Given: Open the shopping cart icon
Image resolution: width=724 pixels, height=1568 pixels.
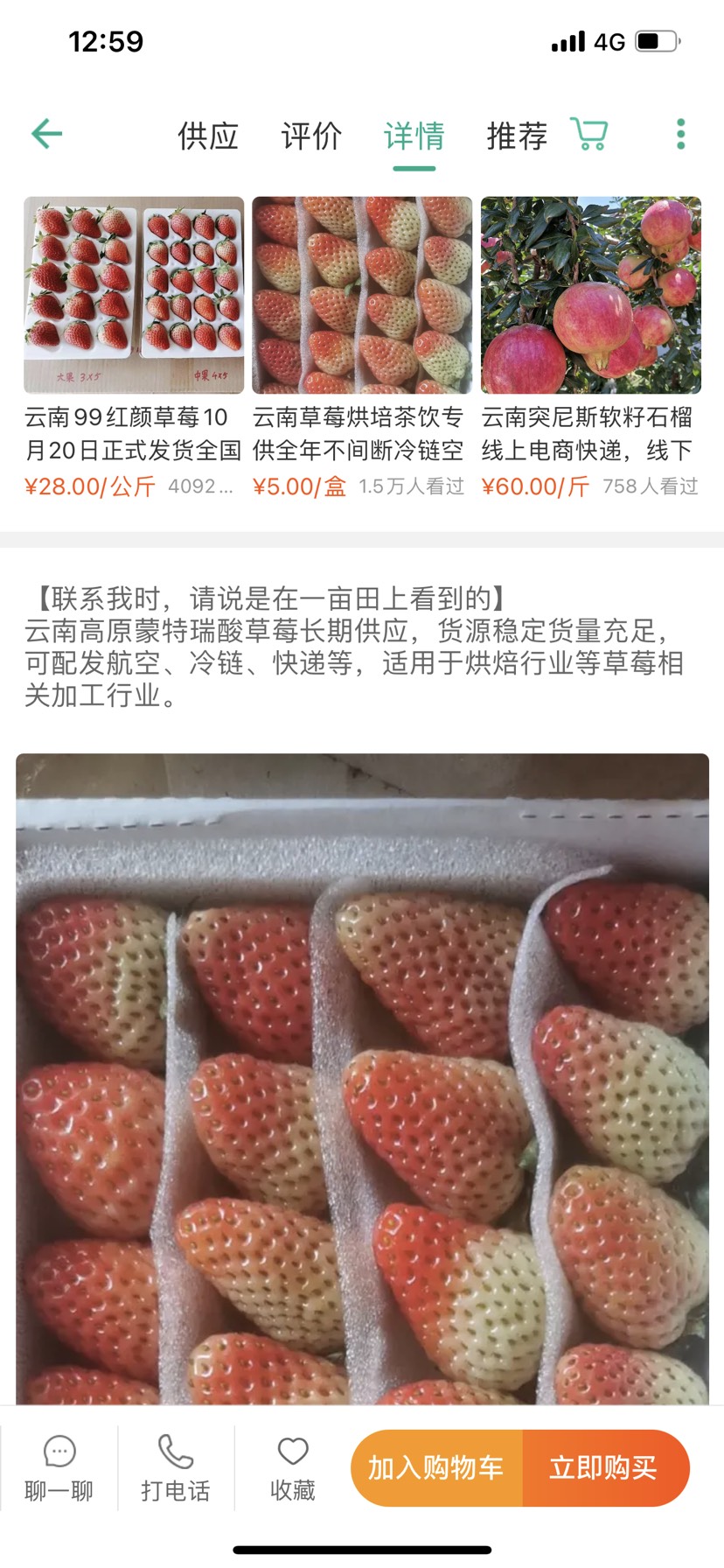Looking at the screenshot, I should [x=589, y=134].
